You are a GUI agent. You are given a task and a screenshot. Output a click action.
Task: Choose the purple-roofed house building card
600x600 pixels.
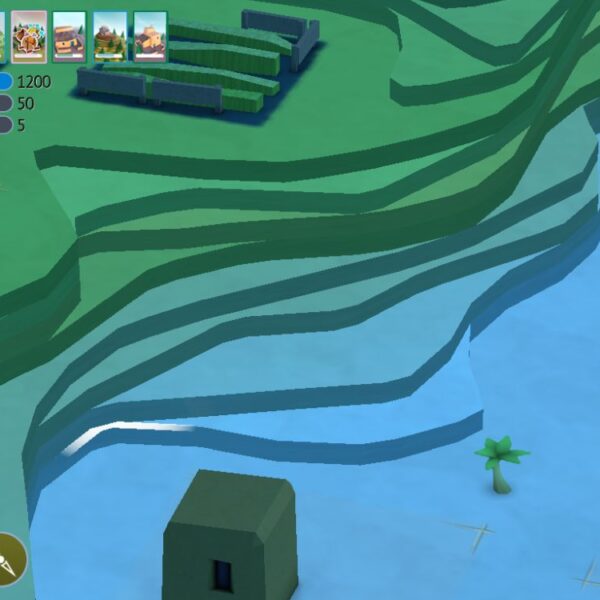[x=69, y=37]
